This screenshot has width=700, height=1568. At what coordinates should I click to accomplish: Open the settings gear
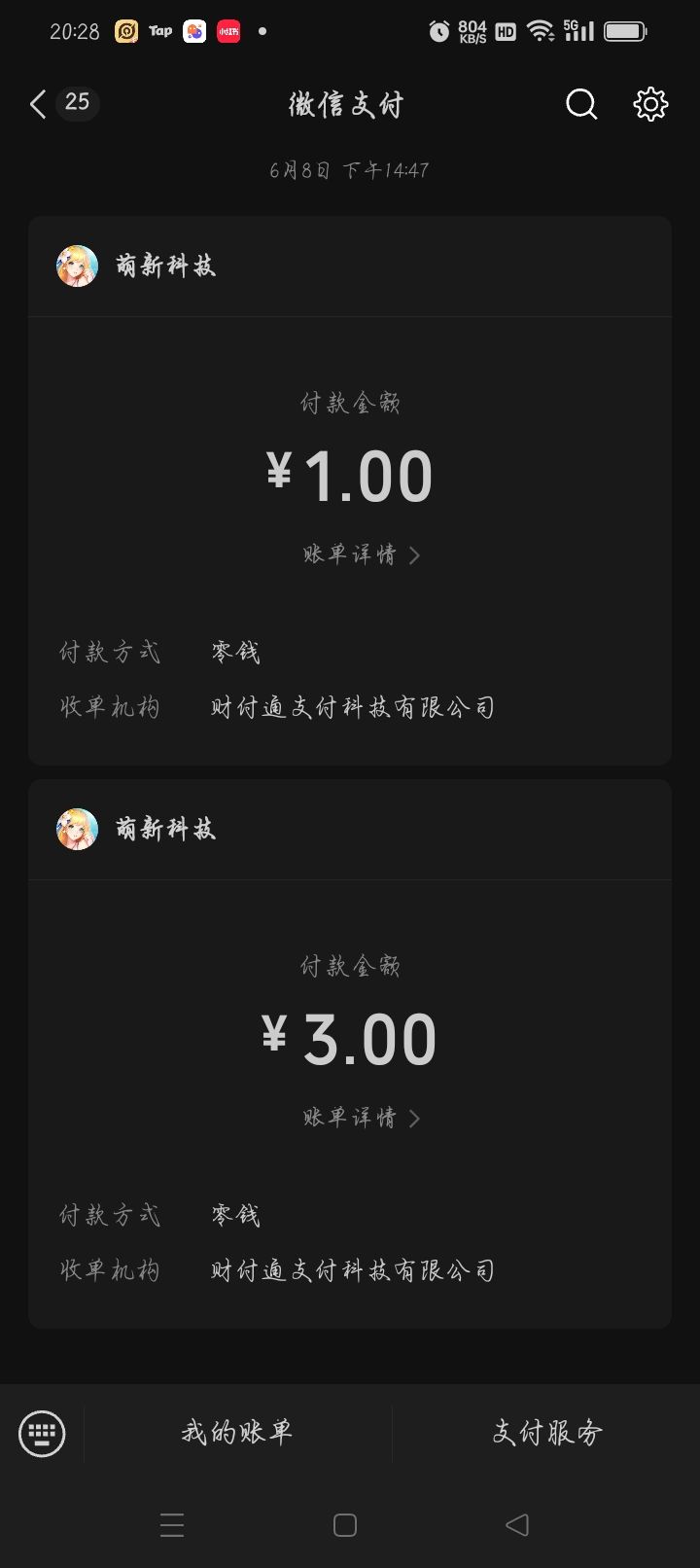[650, 104]
